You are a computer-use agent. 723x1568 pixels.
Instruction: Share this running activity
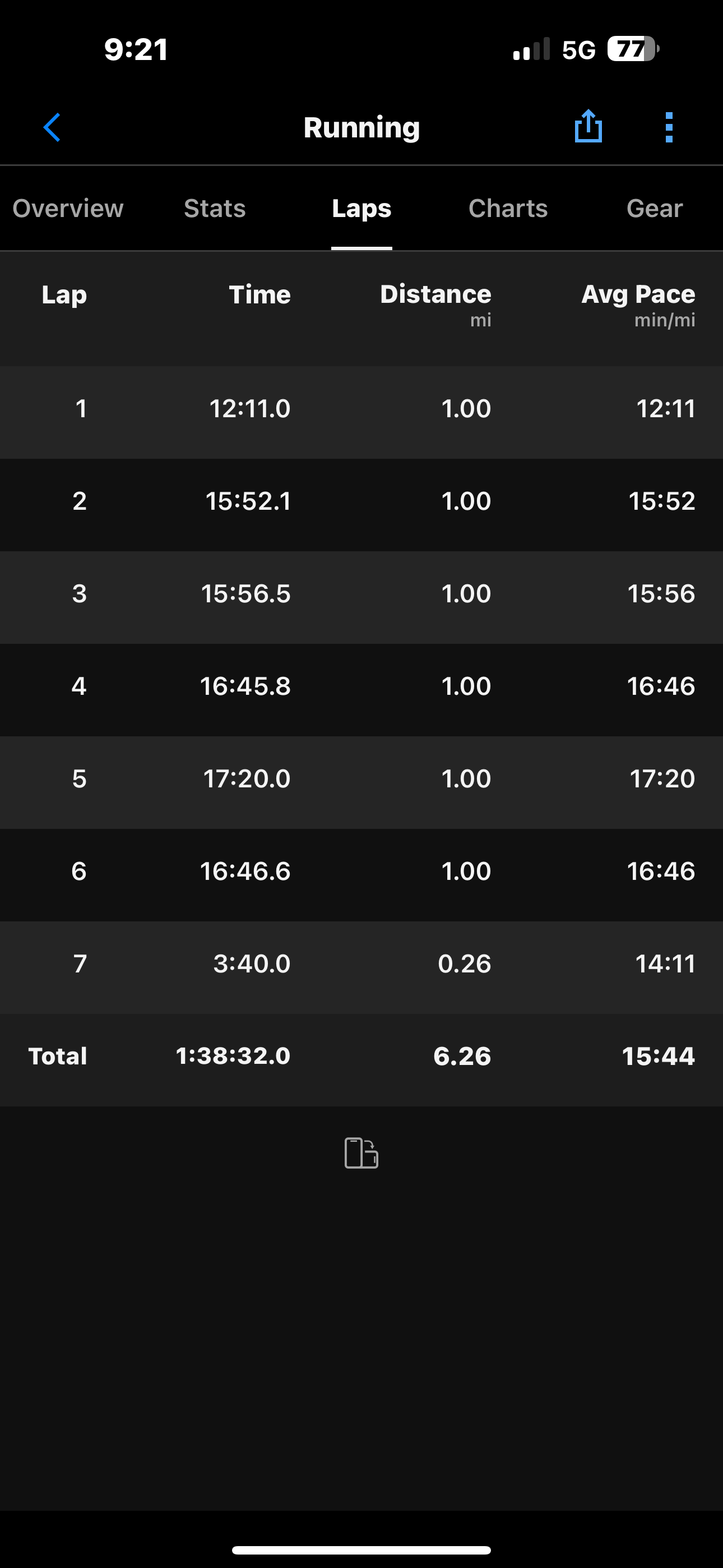[588, 127]
